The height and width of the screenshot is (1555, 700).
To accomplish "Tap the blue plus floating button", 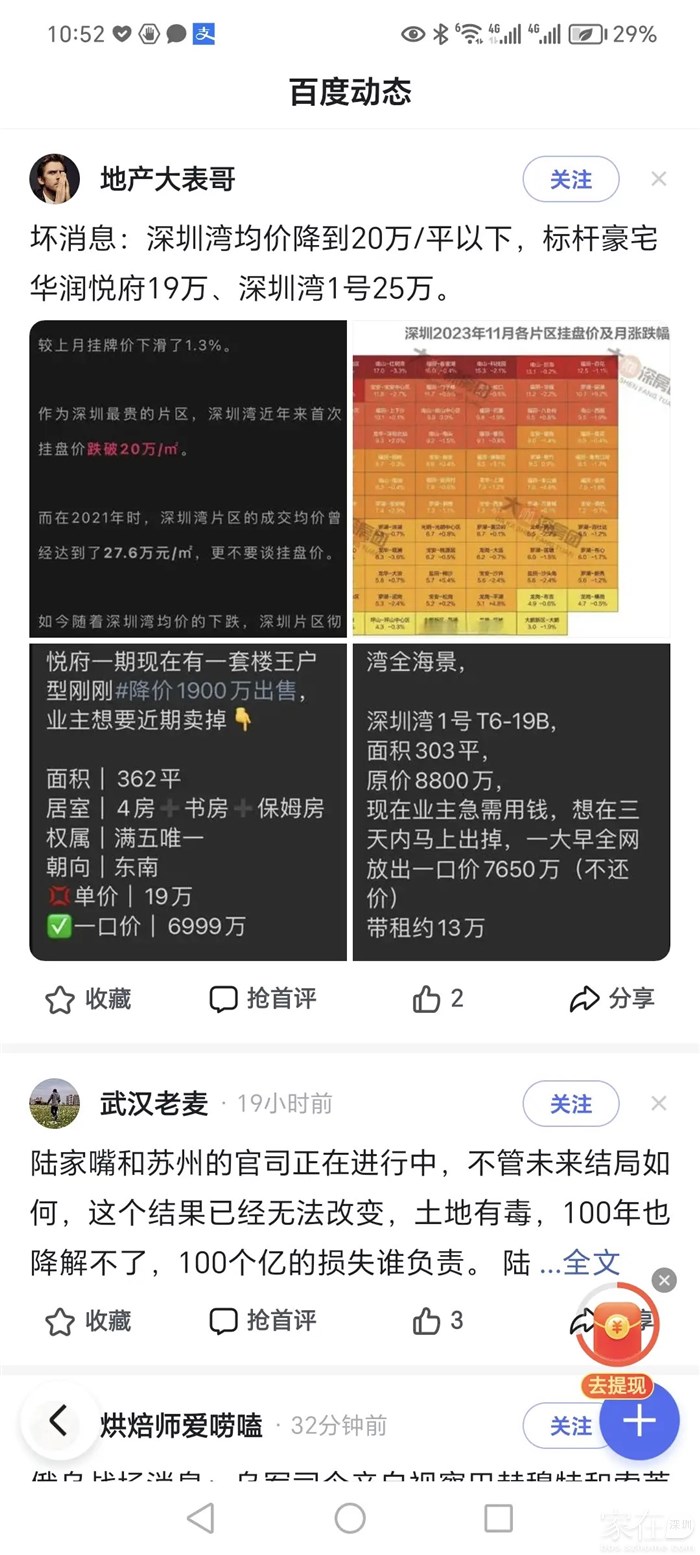I will tap(640, 1421).
